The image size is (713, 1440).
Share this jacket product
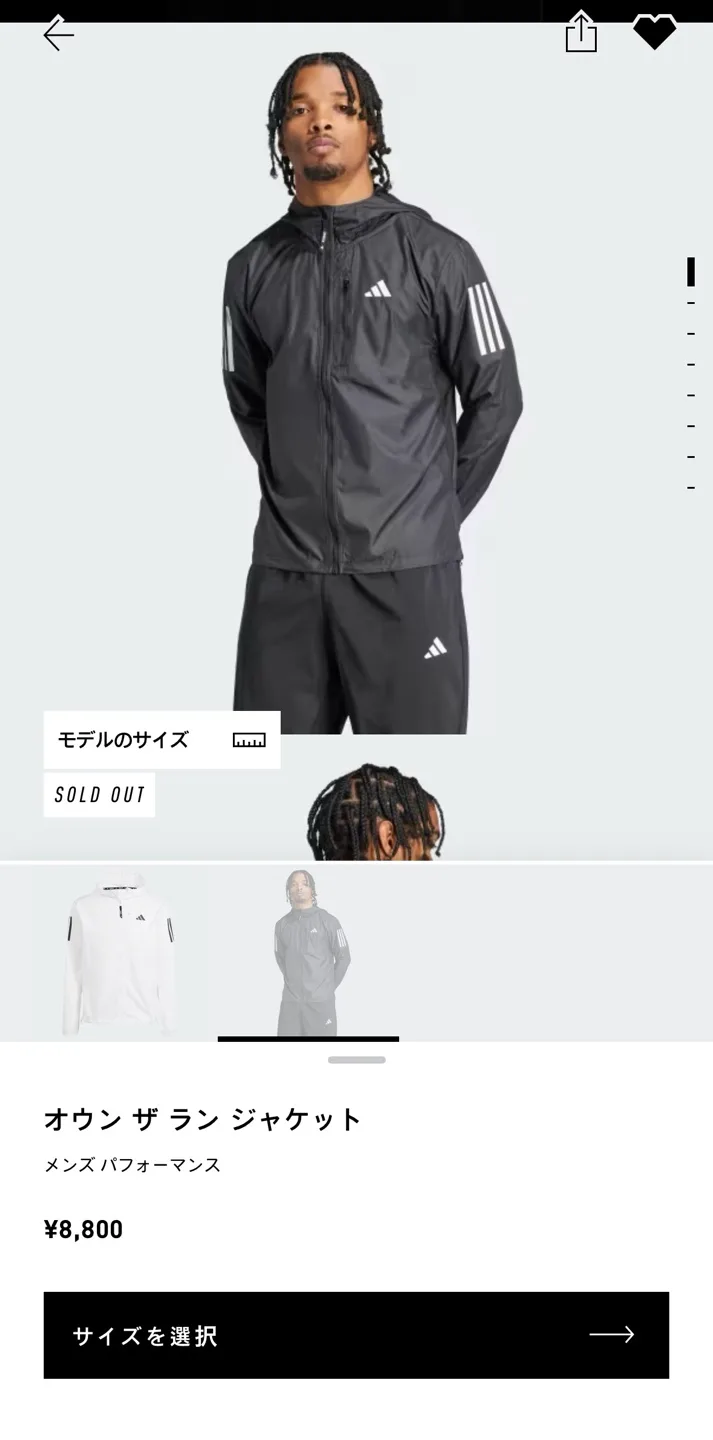tap(581, 32)
